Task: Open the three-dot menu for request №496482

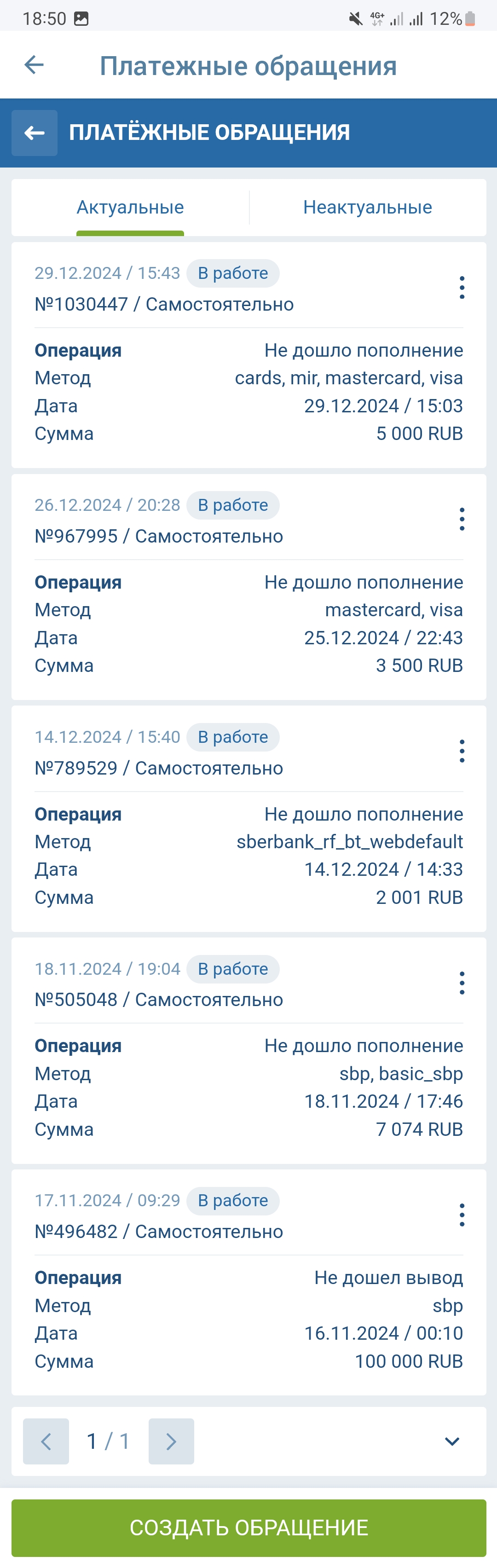Action: pyautogui.click(x=462, y=1215)
